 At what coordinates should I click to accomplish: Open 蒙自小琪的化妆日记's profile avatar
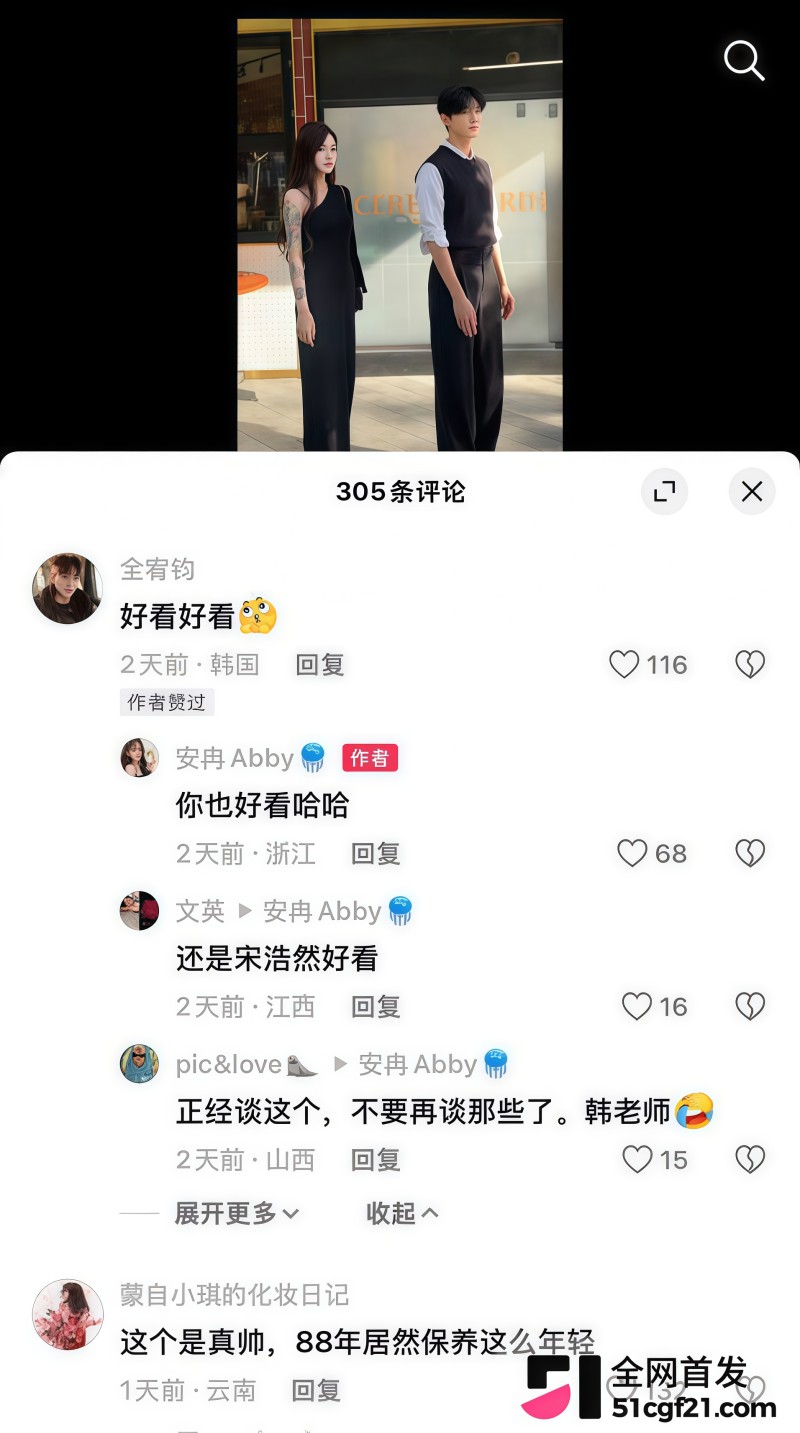click(68, 1314)
